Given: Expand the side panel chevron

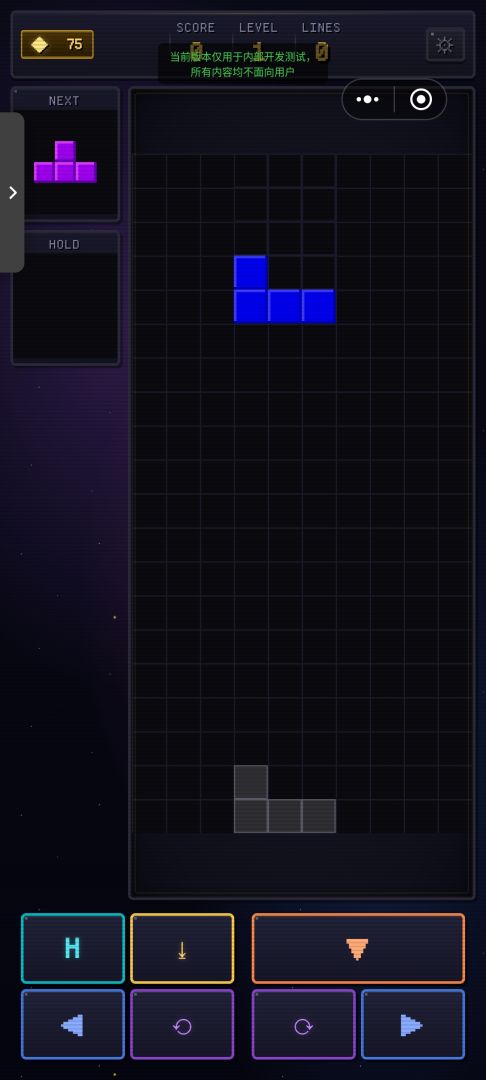Looking at the screenshot, I should 12,192.
